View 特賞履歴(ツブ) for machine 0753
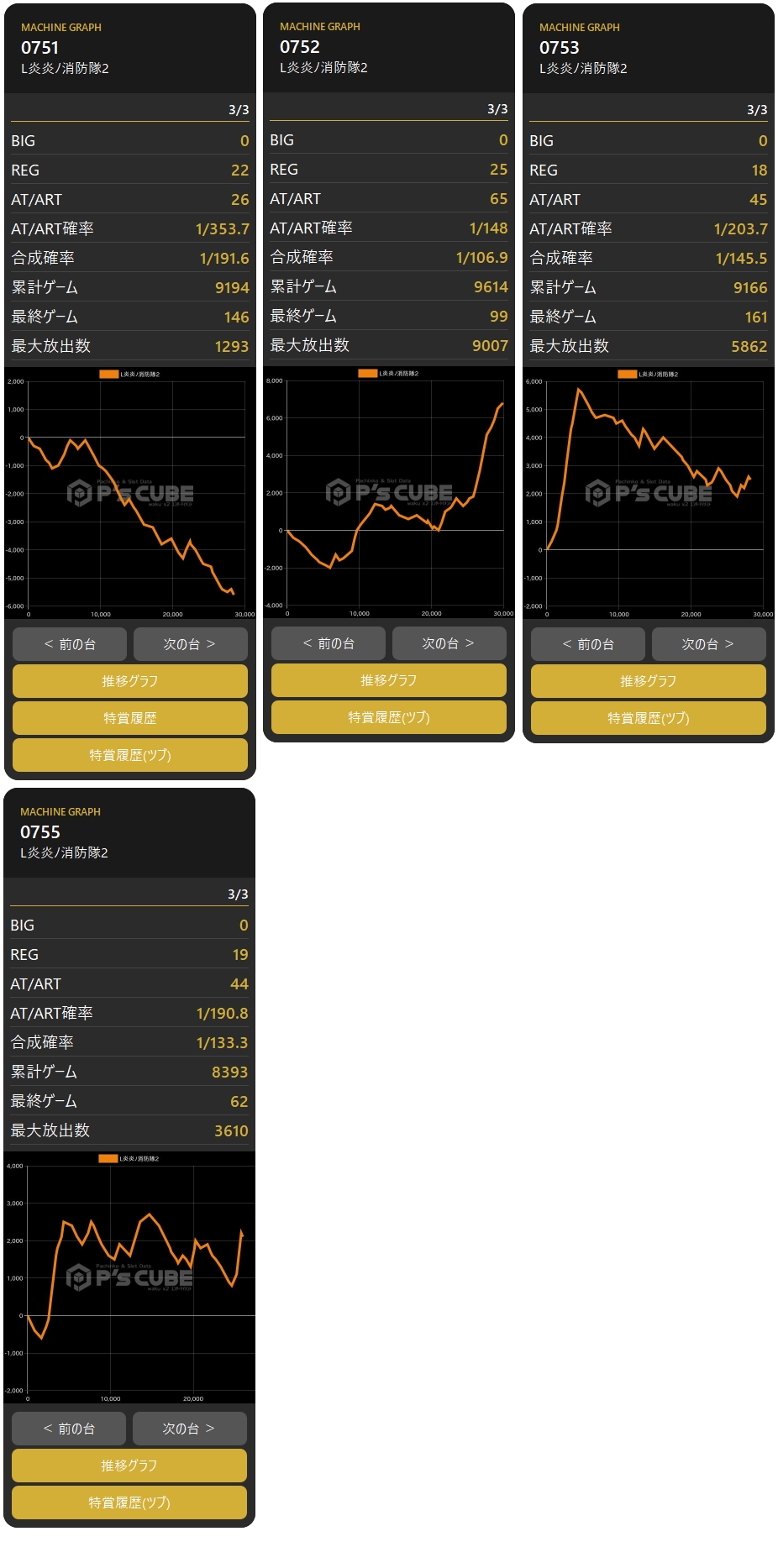 click(649, 718)
